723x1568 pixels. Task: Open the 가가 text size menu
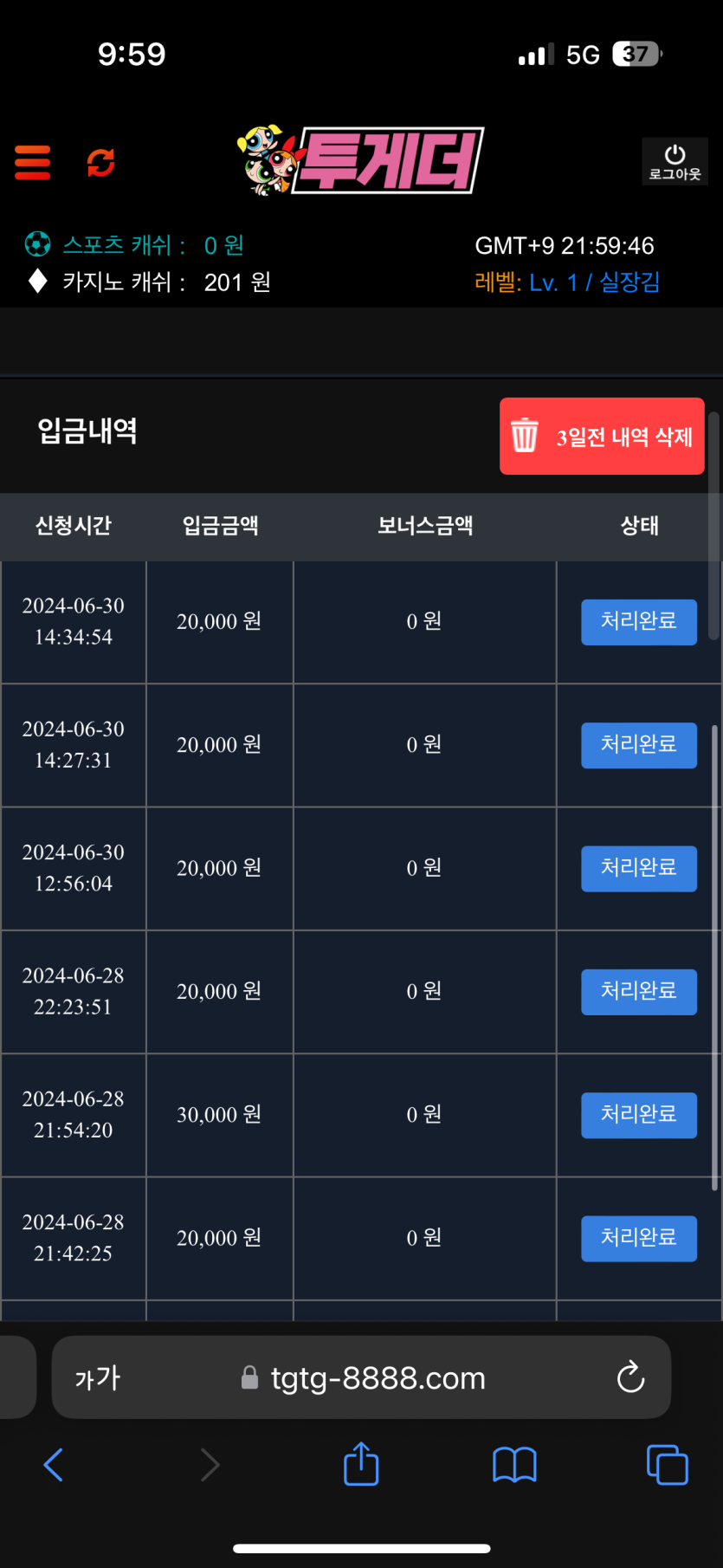pyautogui.click(x=98, y=1377)
